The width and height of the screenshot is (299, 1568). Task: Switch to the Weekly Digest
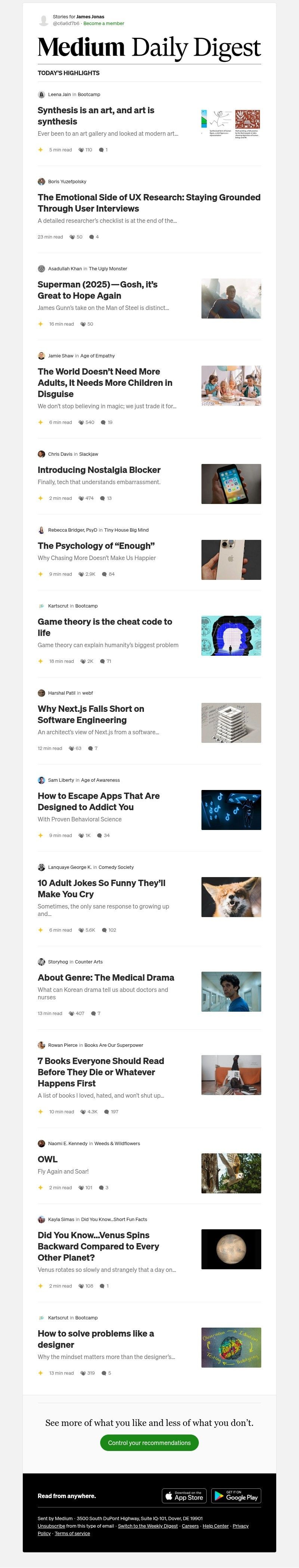click(147, 1526)
